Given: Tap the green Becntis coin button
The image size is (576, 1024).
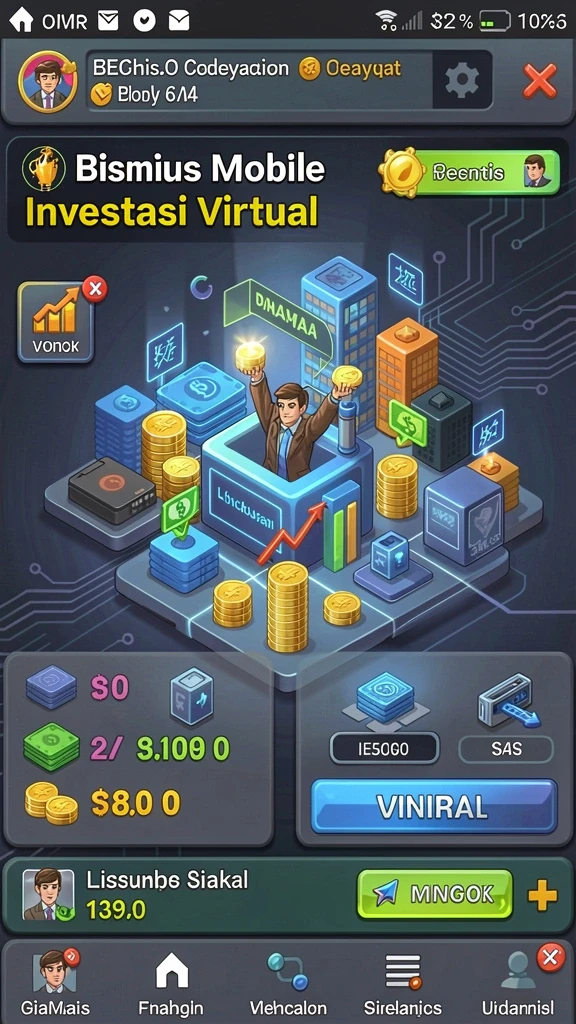Looking at the screenshot, I should (x=470, y=172).
